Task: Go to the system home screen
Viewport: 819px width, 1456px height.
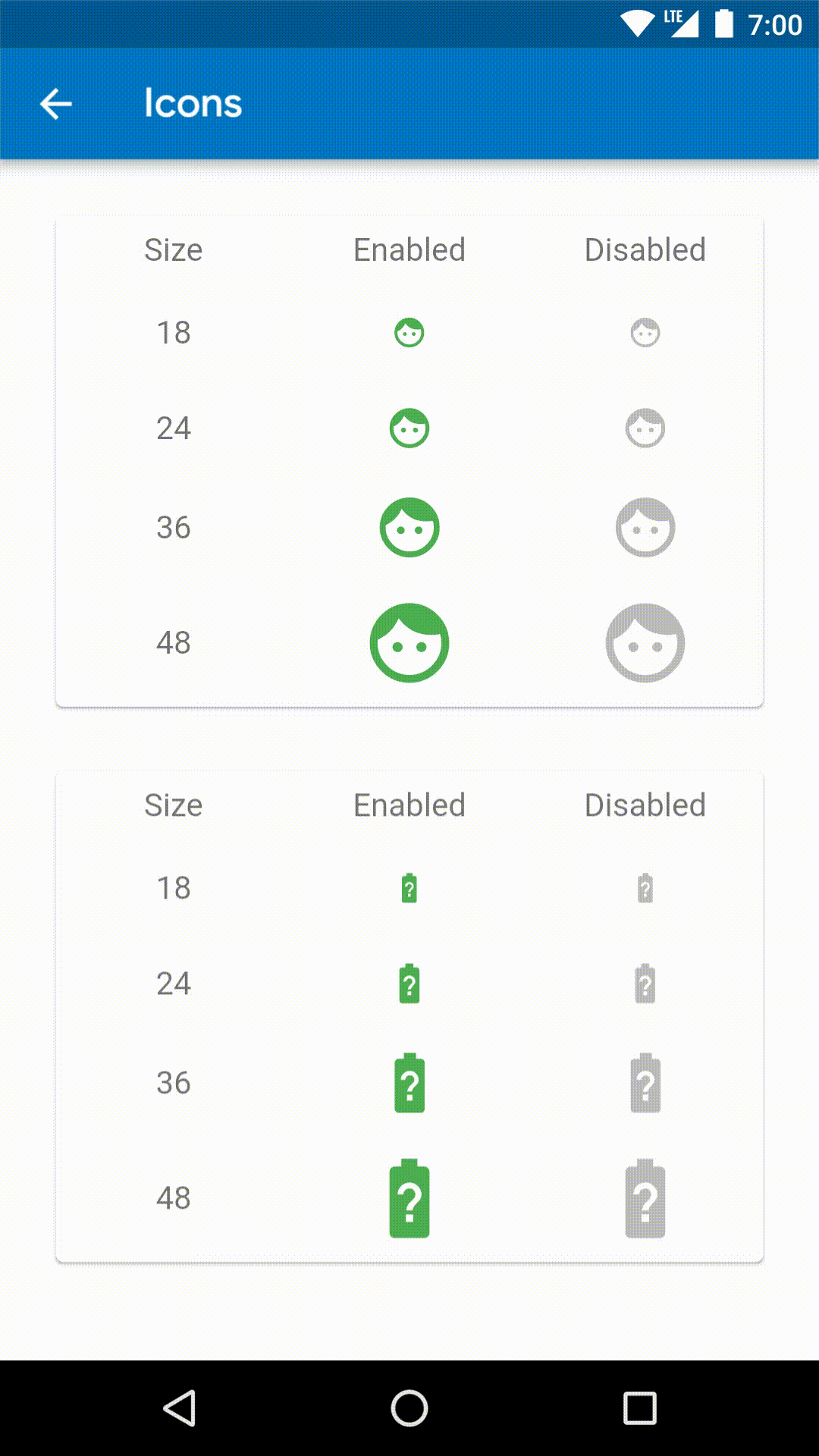Action: pos(409,1408)
